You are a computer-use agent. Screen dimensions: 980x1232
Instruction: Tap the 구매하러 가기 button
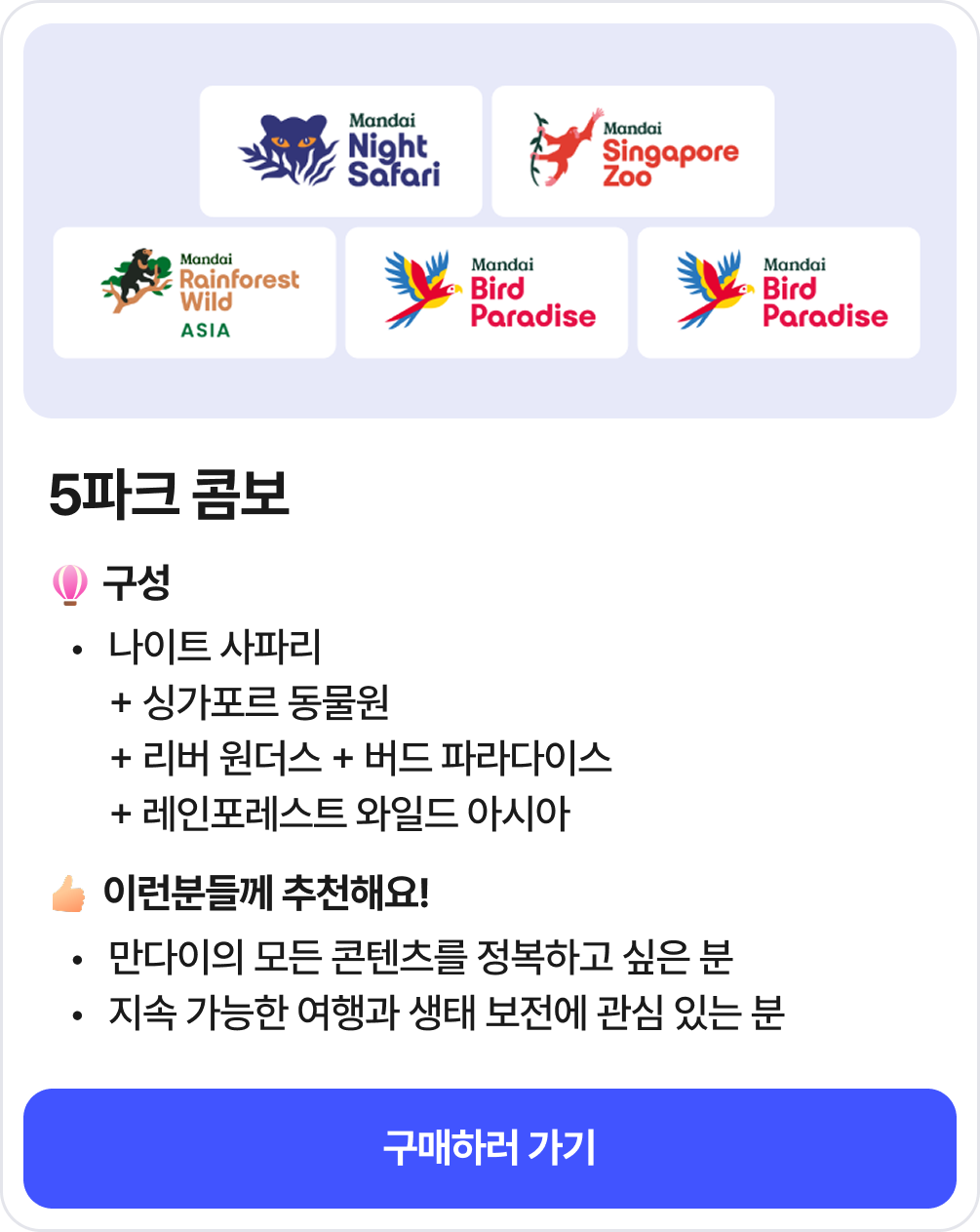point(490,1148)
